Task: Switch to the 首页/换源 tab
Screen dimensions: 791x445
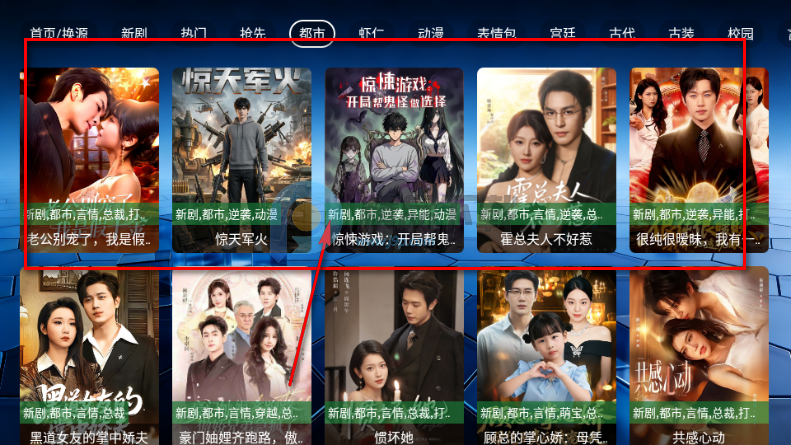Action: 58,34
